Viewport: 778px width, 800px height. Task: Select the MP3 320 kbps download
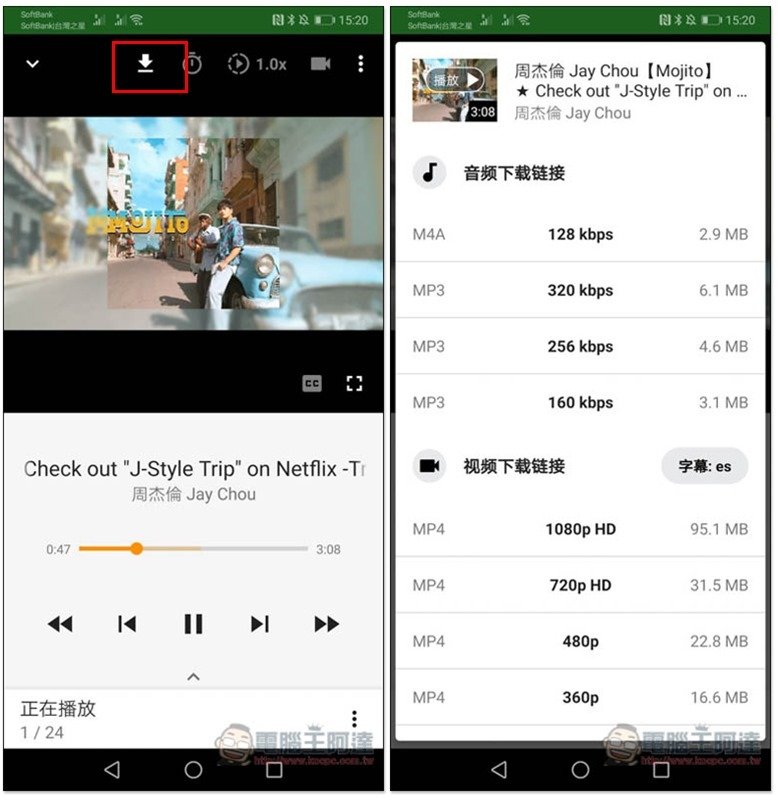click(x=580, y=291)
